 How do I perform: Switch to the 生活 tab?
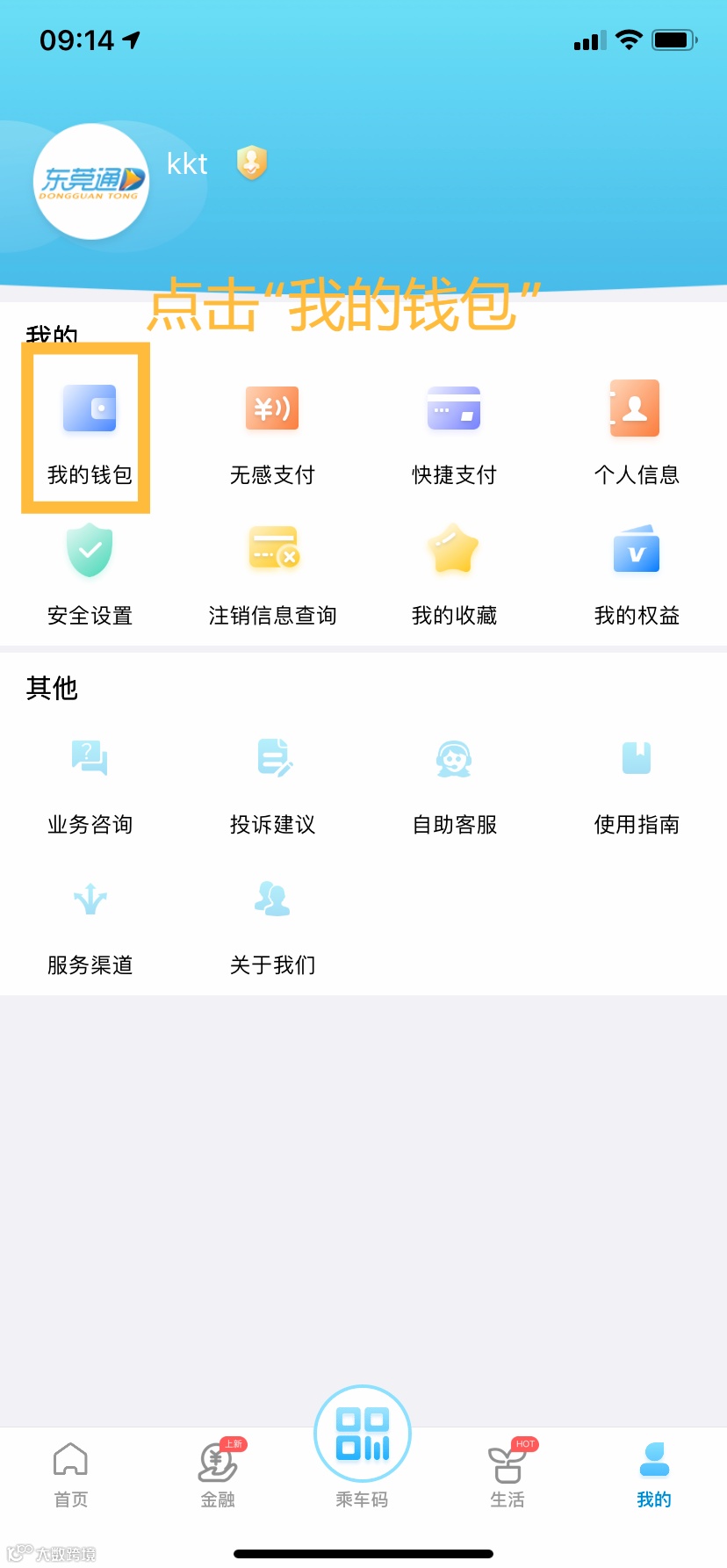pyautogui.click(x=507, y=1474)
